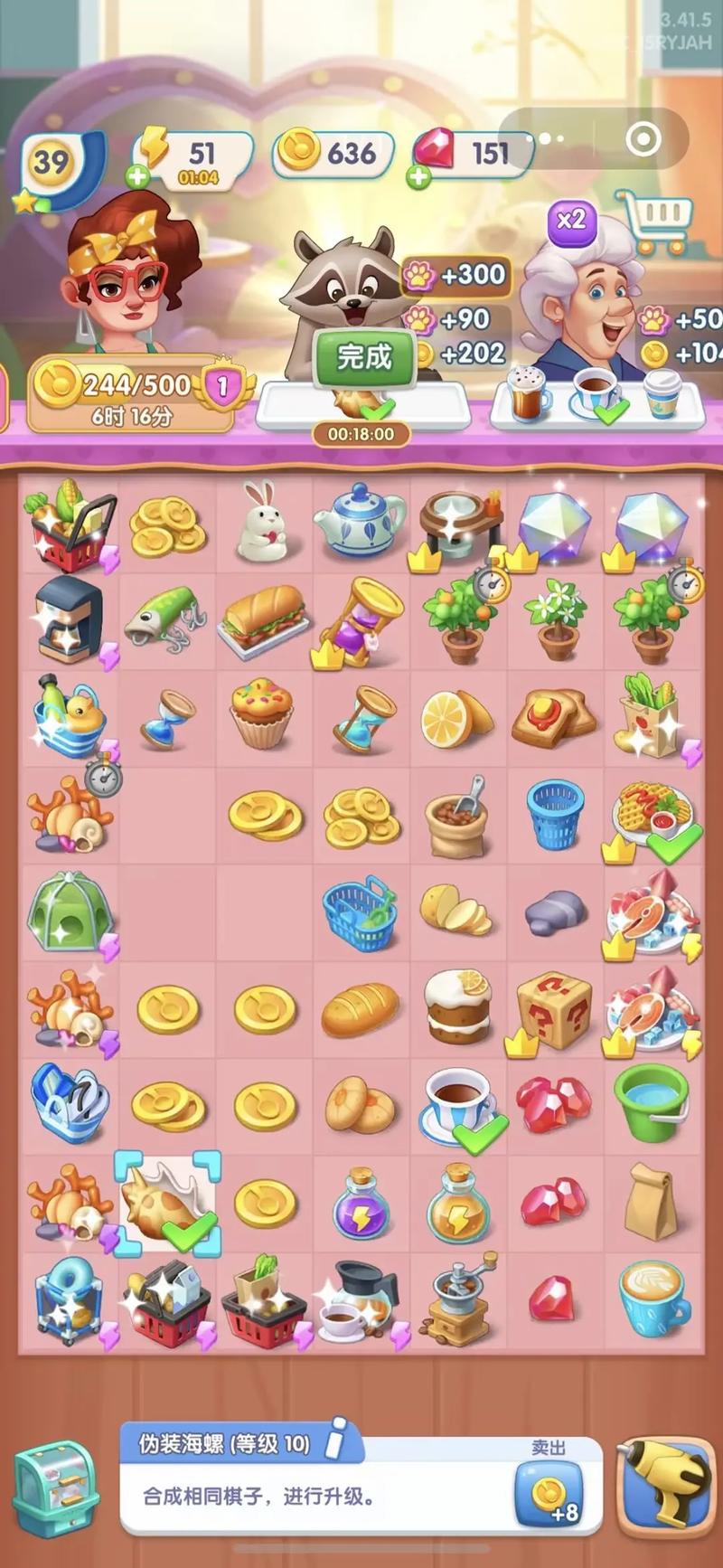Tap the manual coffee grinder
The width and height of the screenshot is (723, 1568).
[x=459, y=1298]
